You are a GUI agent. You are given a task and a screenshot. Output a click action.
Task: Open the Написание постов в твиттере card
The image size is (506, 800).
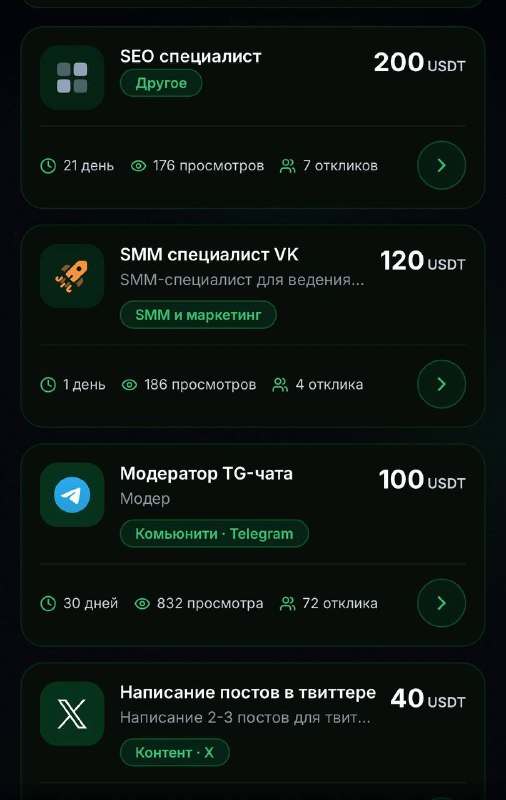[252, 732]
